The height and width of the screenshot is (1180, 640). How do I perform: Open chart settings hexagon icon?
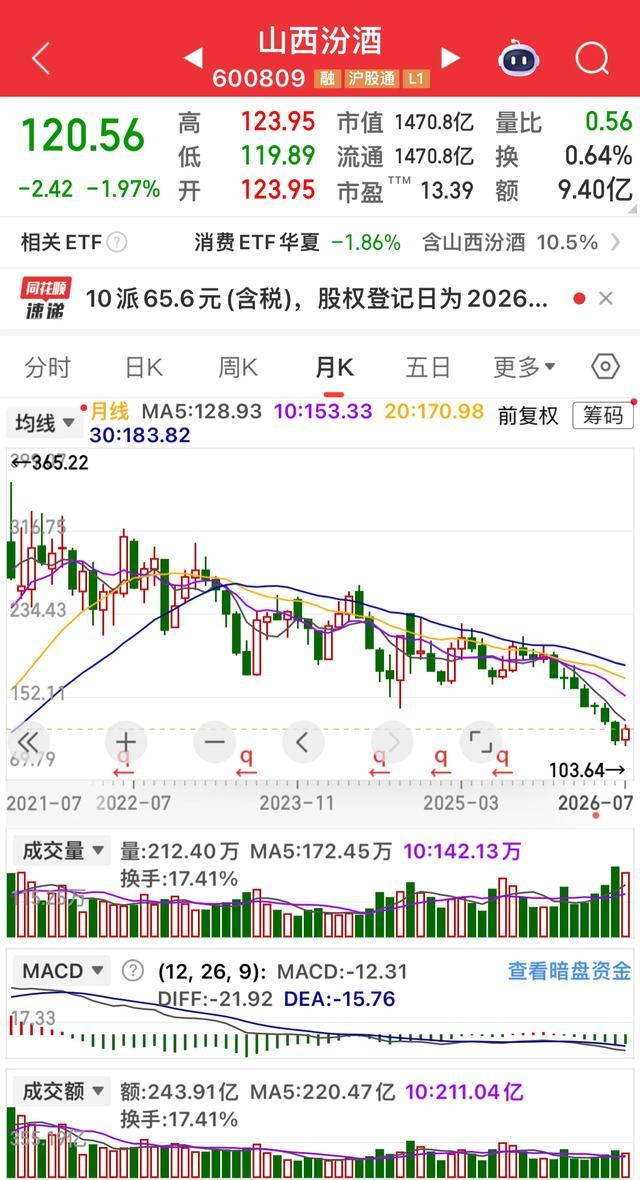coord(605,367)
